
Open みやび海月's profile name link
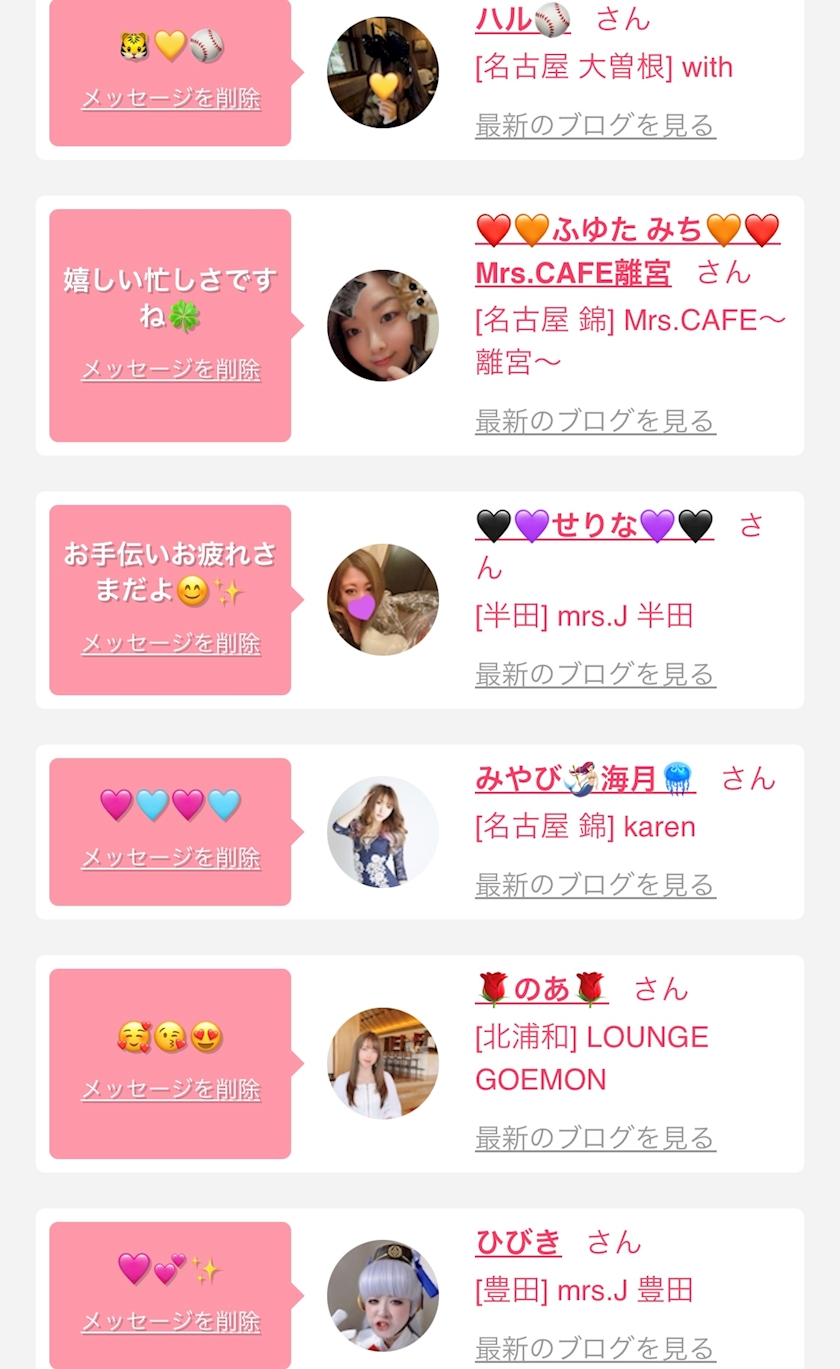click(x=585, y=779)
